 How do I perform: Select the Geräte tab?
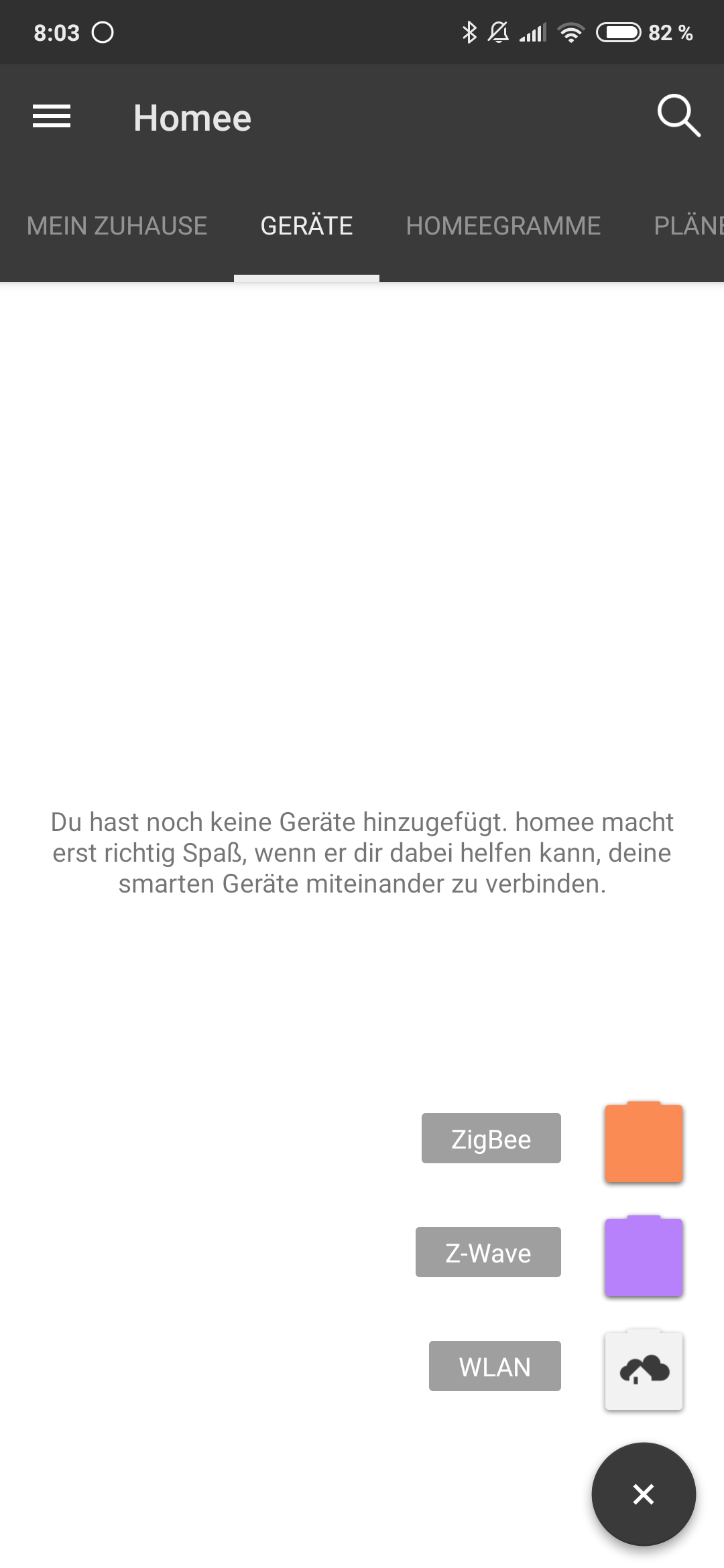[x=306, y=226]
